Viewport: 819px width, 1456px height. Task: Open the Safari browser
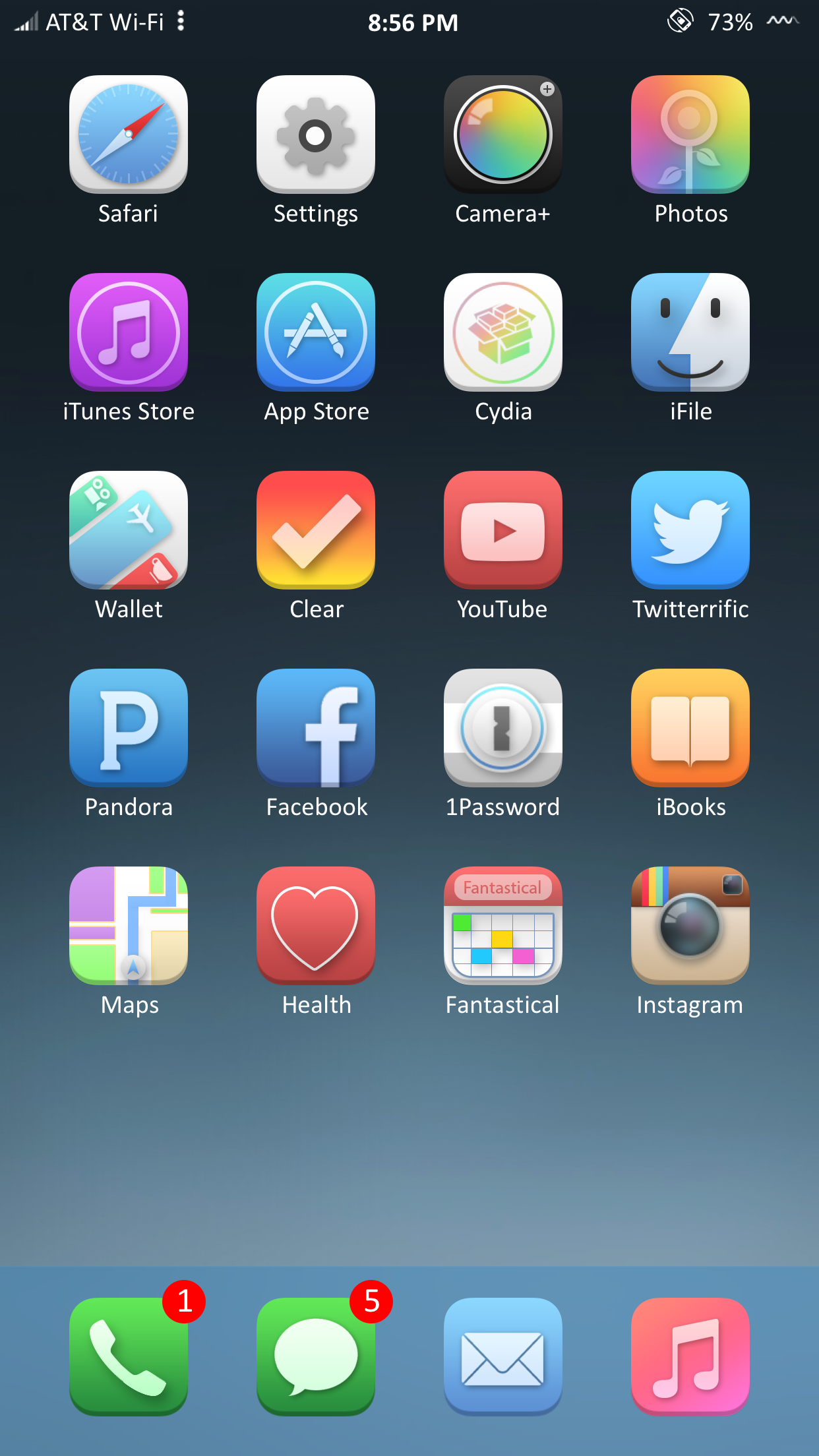[129, 135]
